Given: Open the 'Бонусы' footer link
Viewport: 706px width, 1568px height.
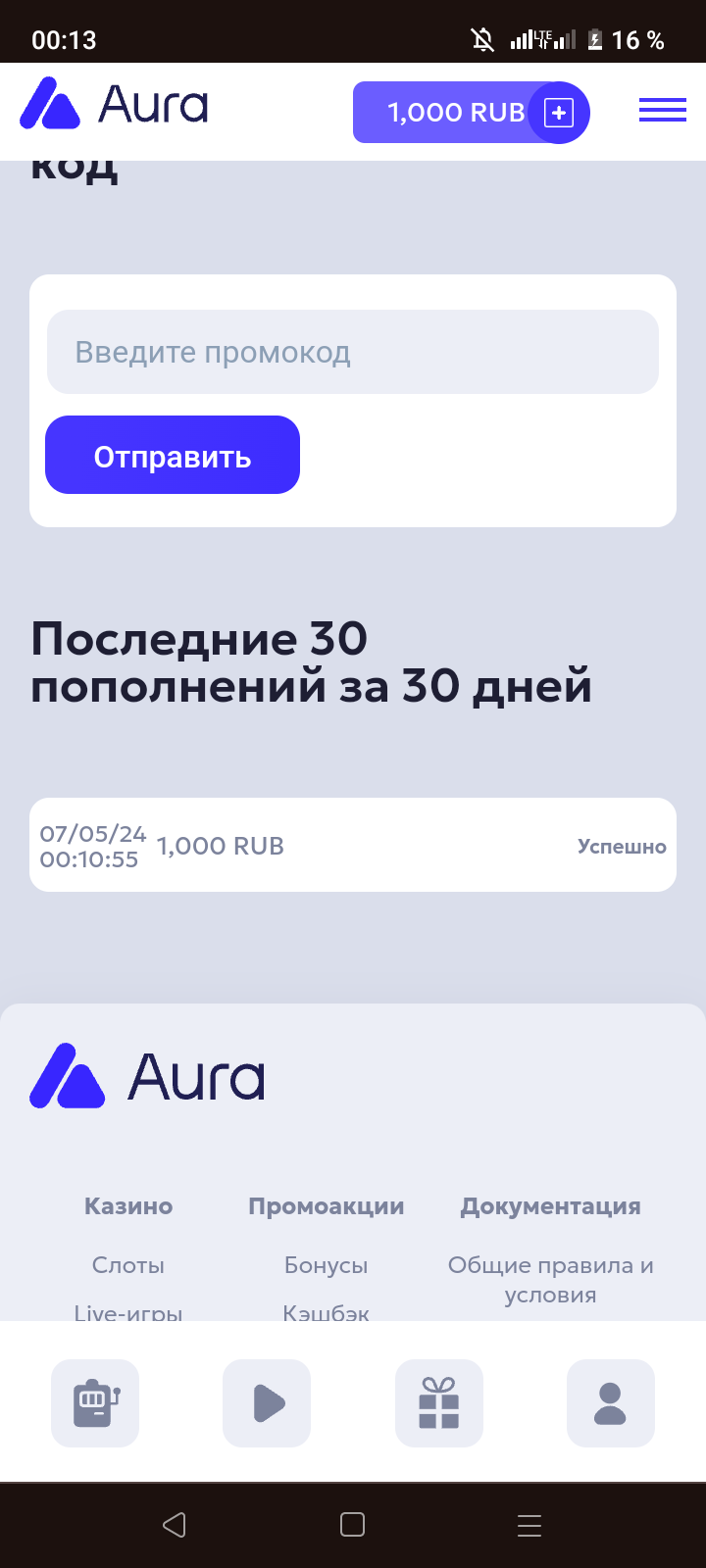Looking at the screenshot, I should 327,1265.
